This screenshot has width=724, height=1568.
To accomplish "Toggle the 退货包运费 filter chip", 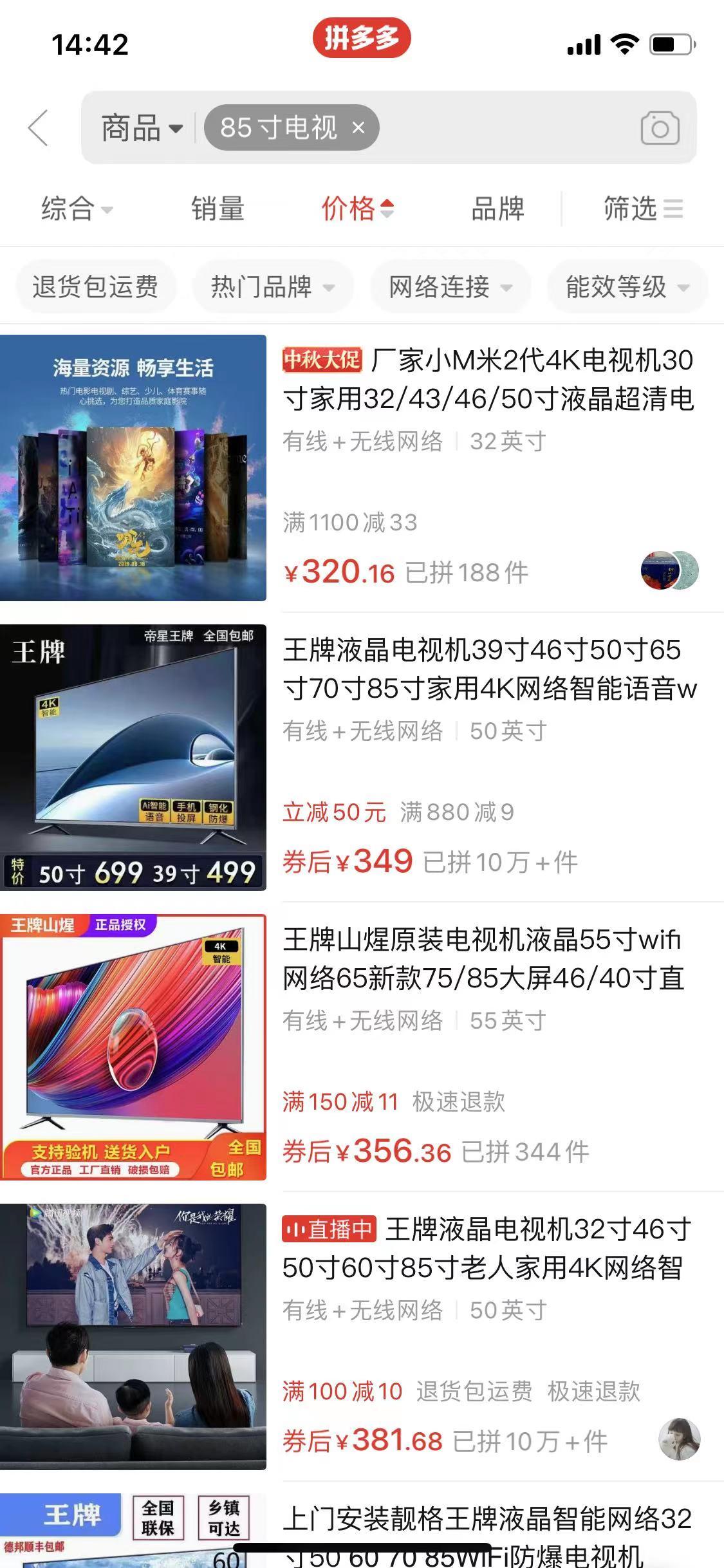I will coord(97,287).
